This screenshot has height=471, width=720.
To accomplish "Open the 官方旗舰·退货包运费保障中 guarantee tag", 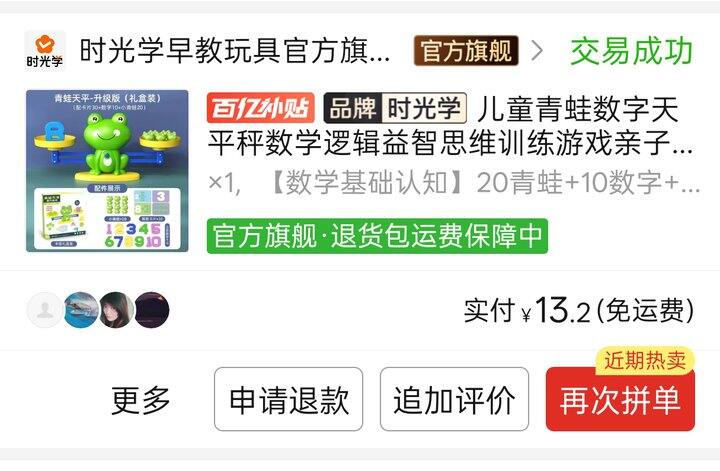I will [x=377, y=236].
